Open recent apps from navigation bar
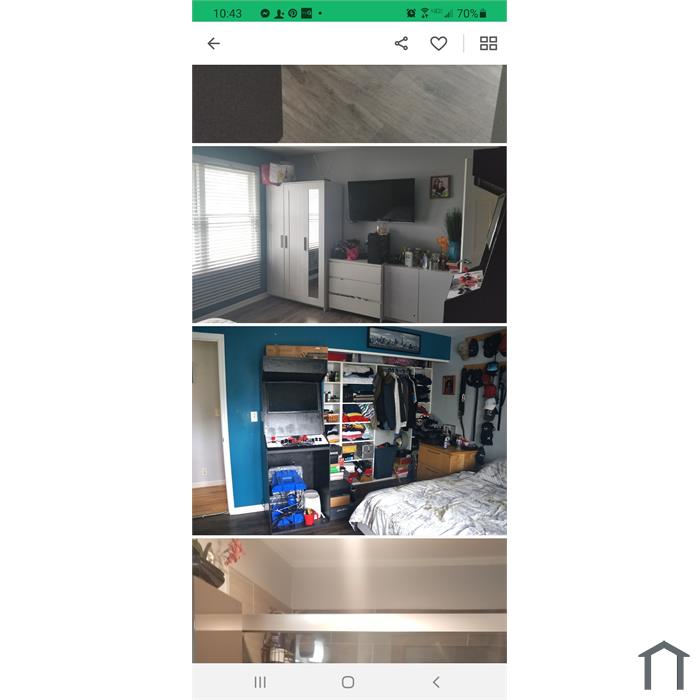This screenshot has height=700, width=700. click(260, 682)
